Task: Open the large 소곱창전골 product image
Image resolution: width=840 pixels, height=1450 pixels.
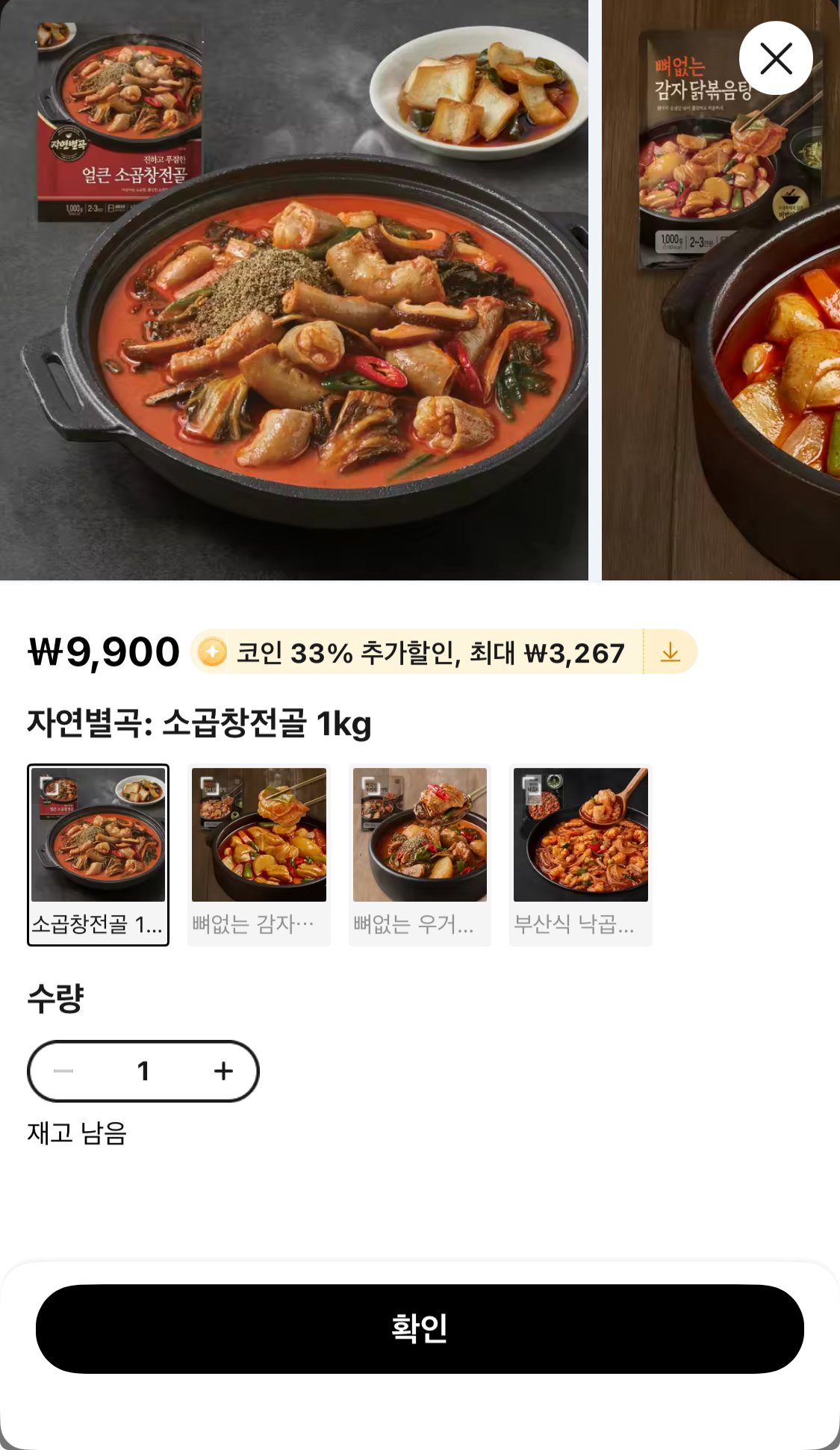Action: click(x=294, y=290)
